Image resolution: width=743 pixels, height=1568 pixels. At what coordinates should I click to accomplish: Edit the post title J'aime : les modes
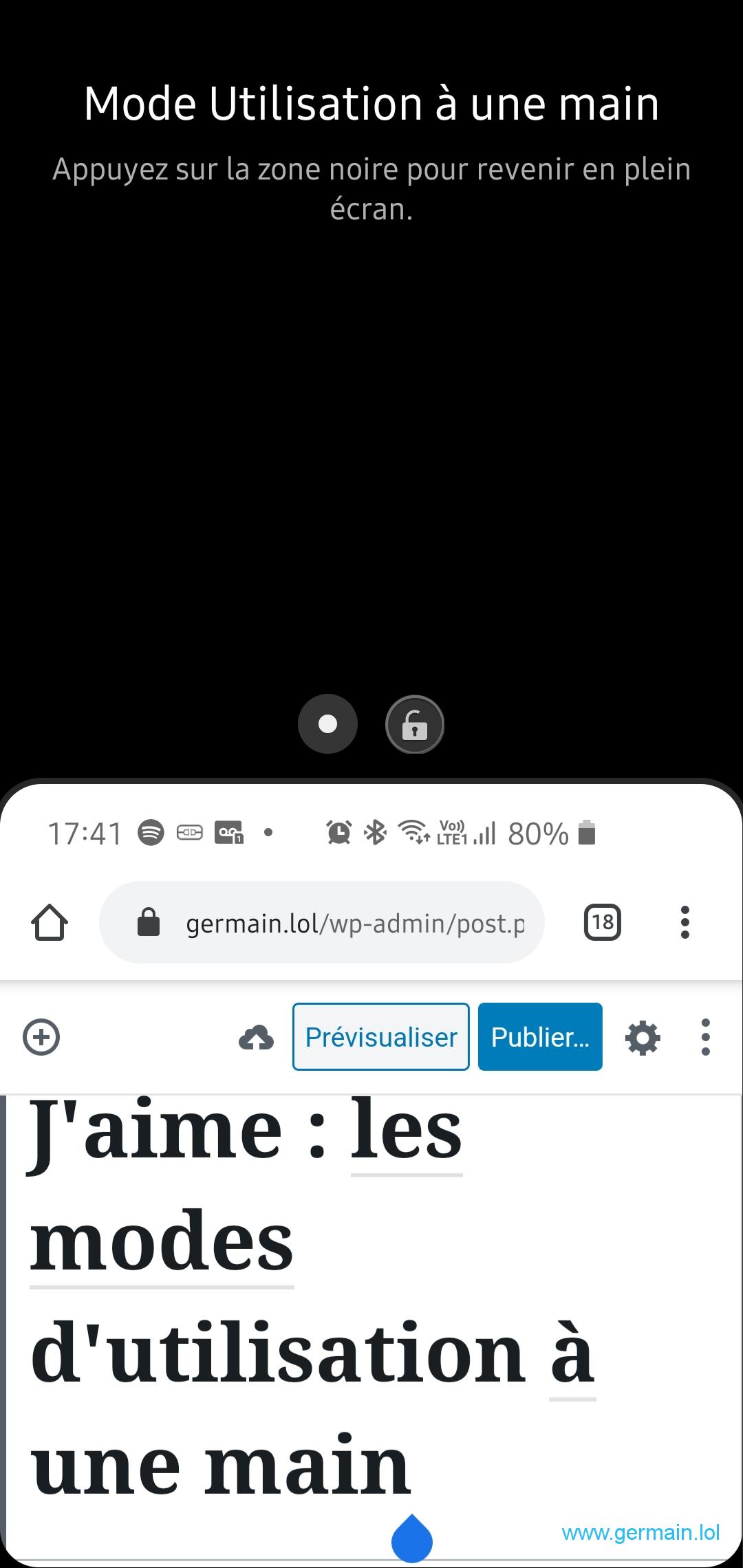313,1298
